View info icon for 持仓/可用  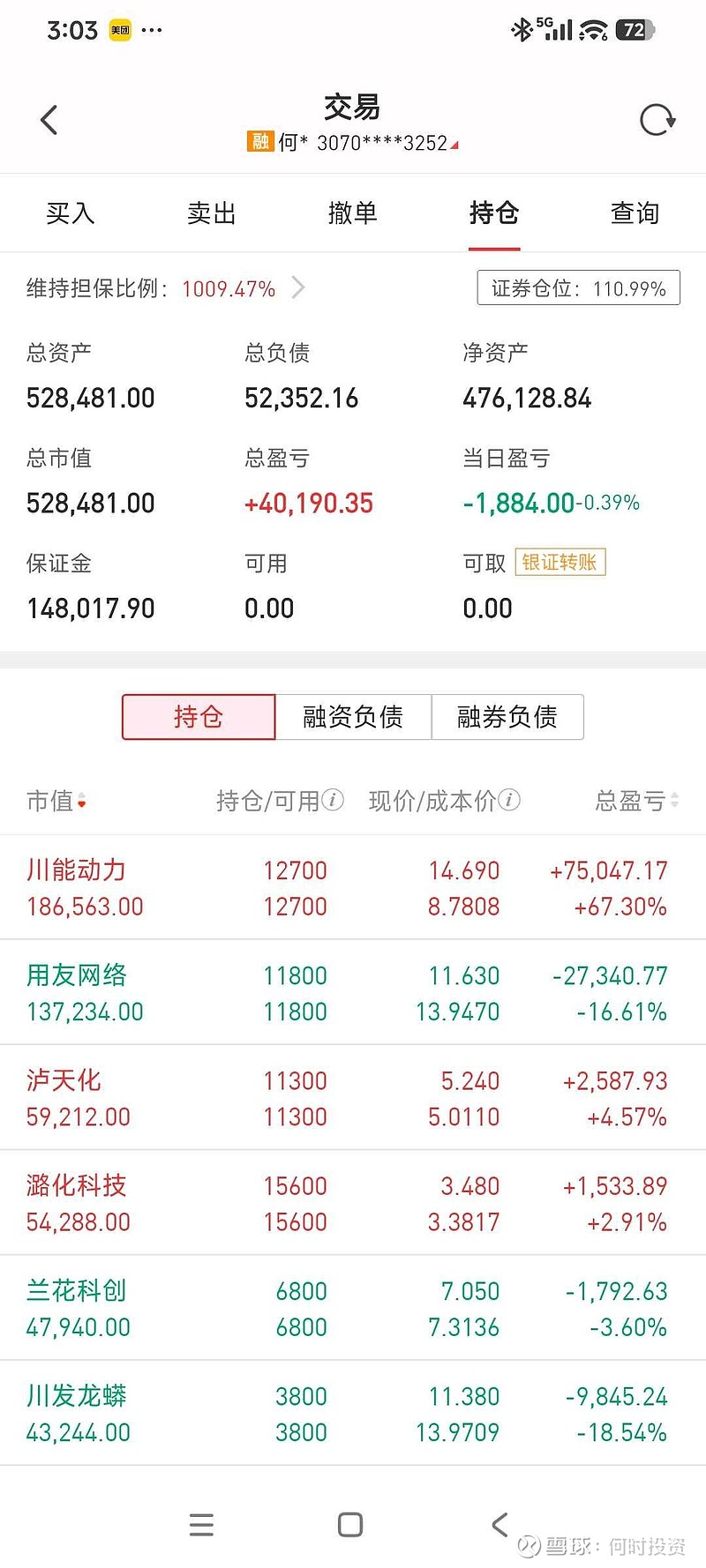pyautogui.click(x=333, y=800)
